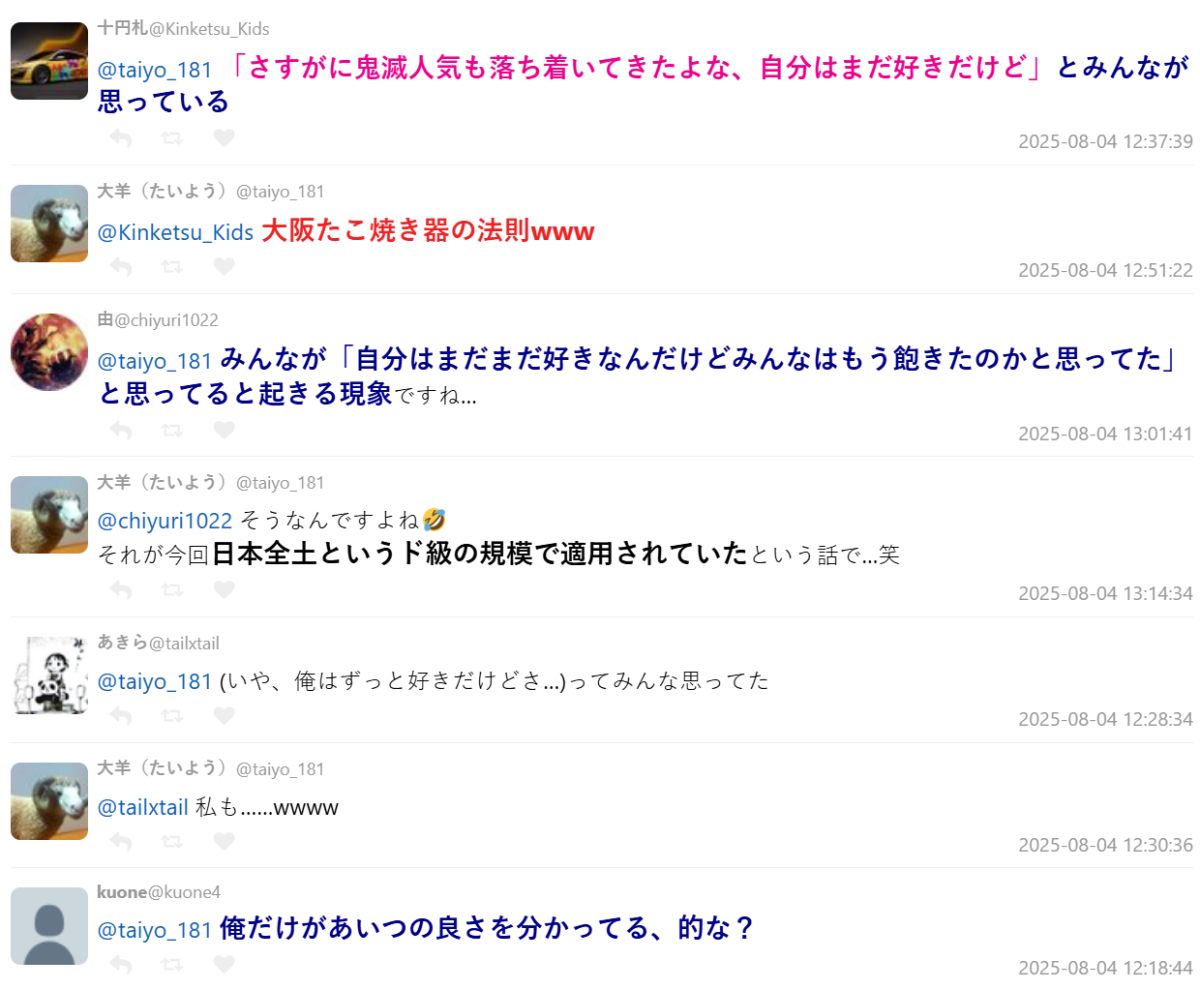This screenshot has height=990, width=1200.
Task: Like kuone @kuone4's tweet
Action: click(x=224, y=964)
